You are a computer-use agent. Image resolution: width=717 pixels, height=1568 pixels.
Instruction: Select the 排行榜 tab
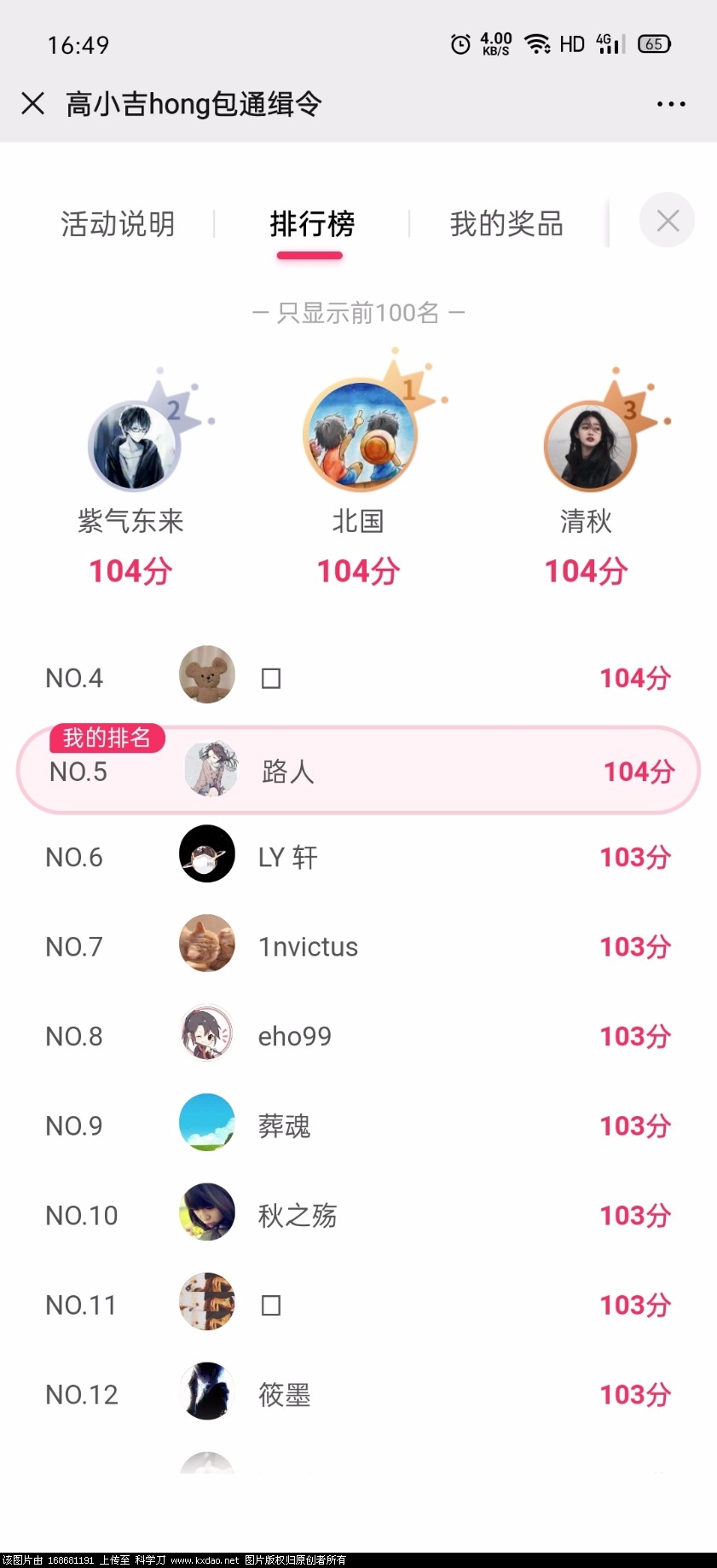(x=312, y=224)
